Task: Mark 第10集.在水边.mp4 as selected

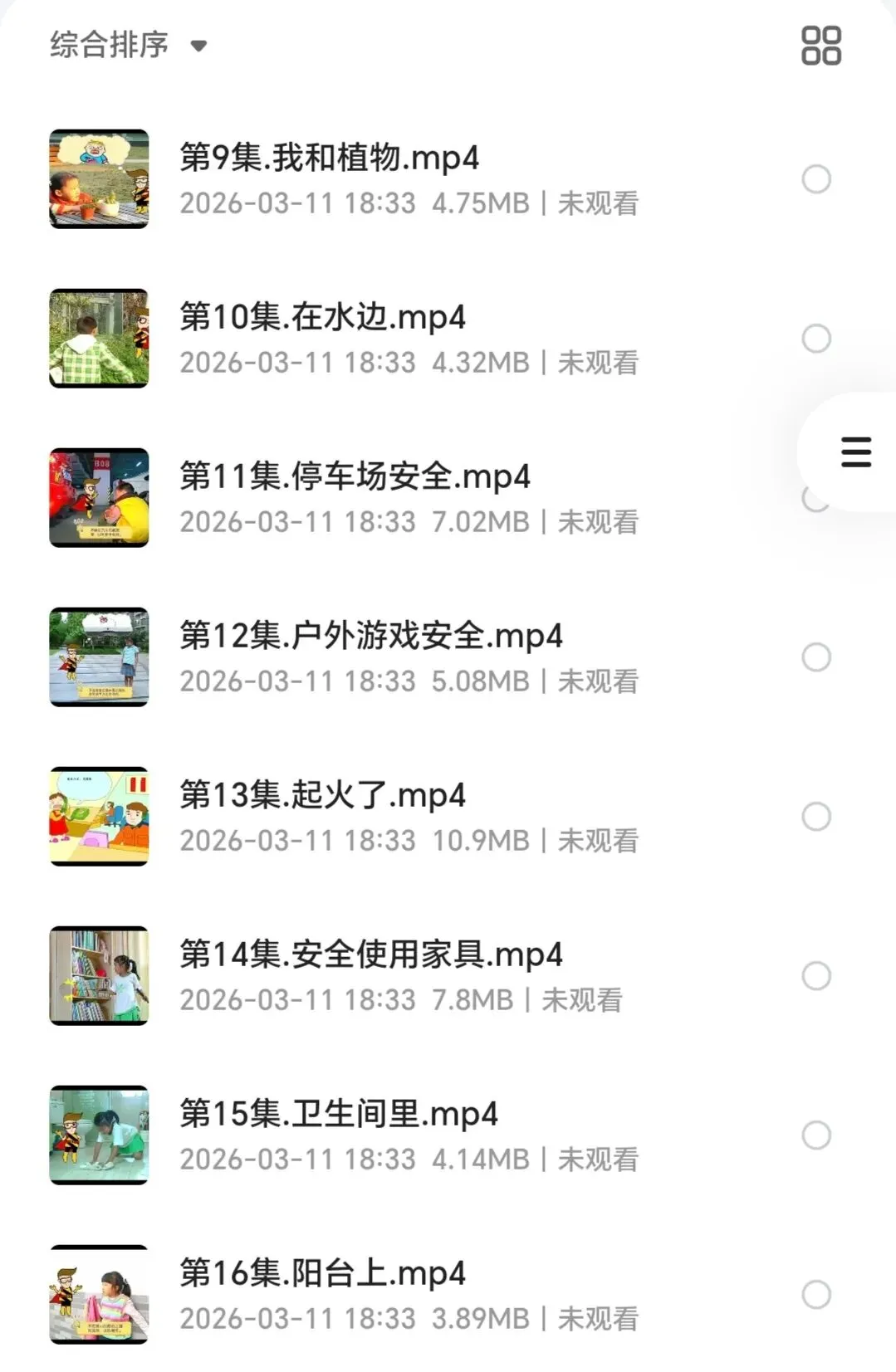Action: coord(816,339)
